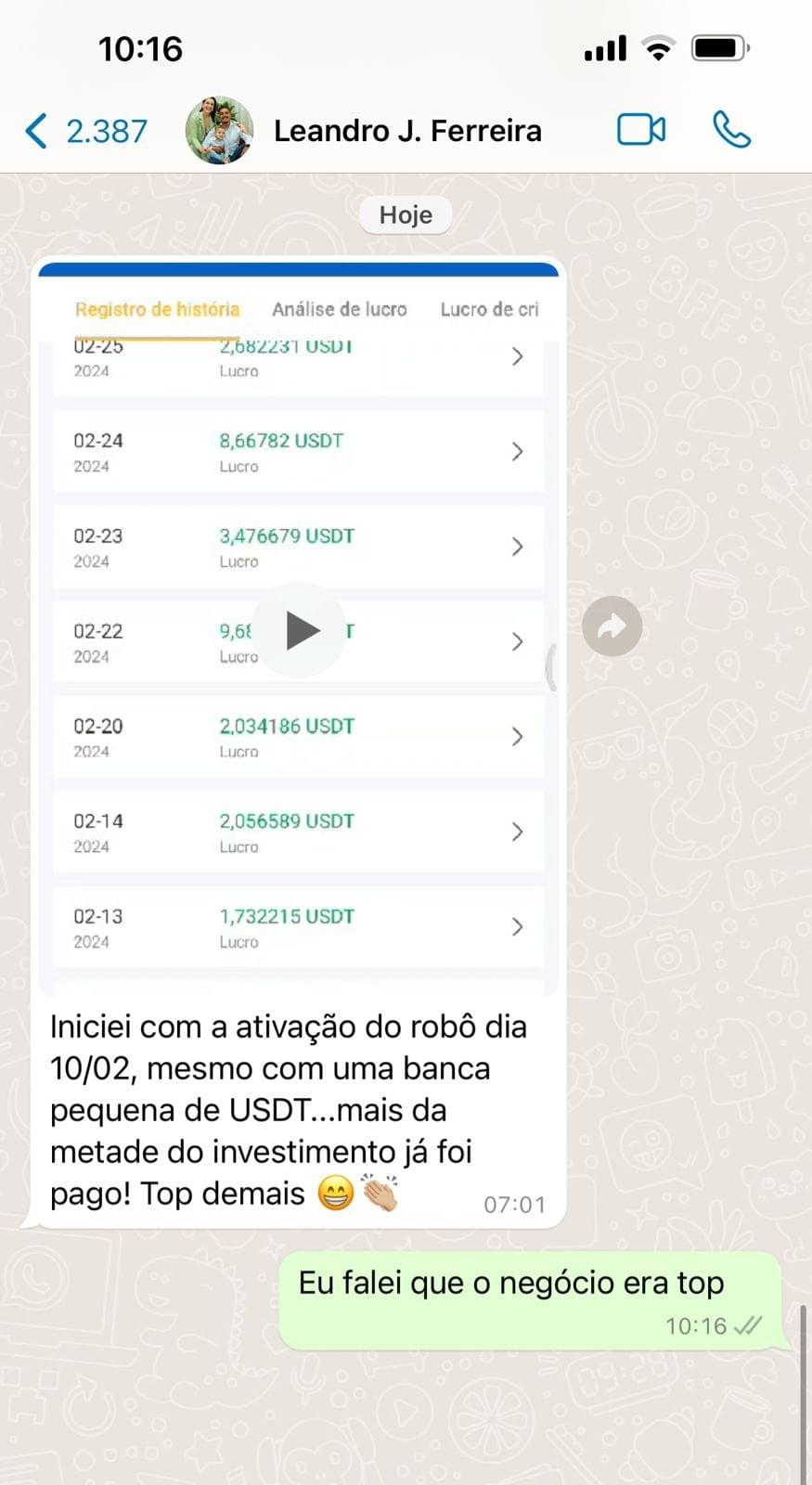Play the video sent by Leandro

click(300, 630)
